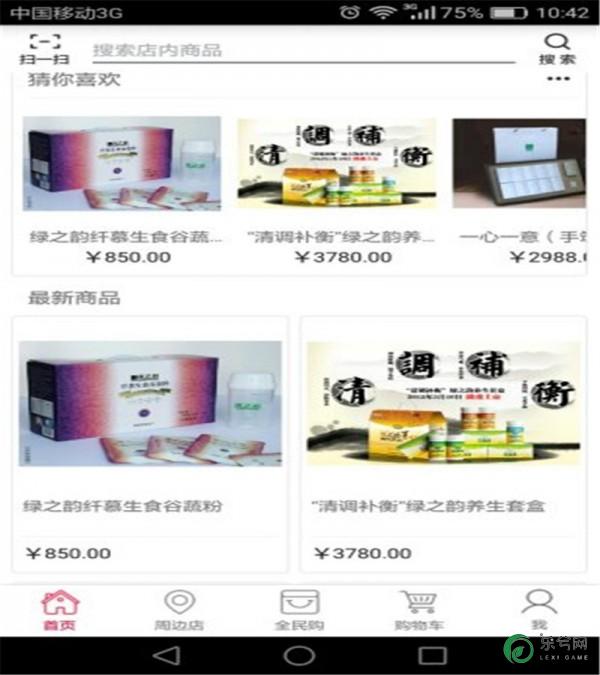Open the 购物车 shopping cart tab

click(418, 610)
